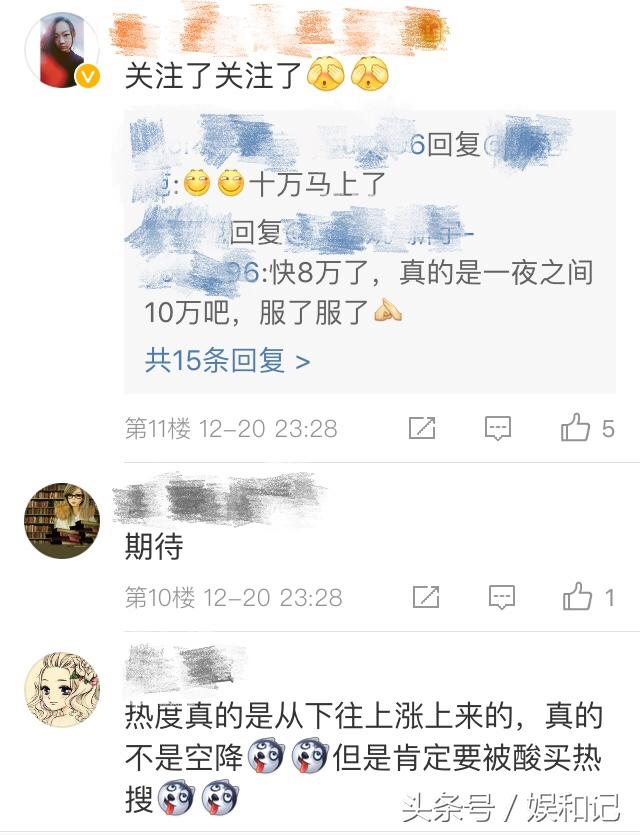Forward the 第11楼 comment

pyautogui.click(x=422, y=429)
